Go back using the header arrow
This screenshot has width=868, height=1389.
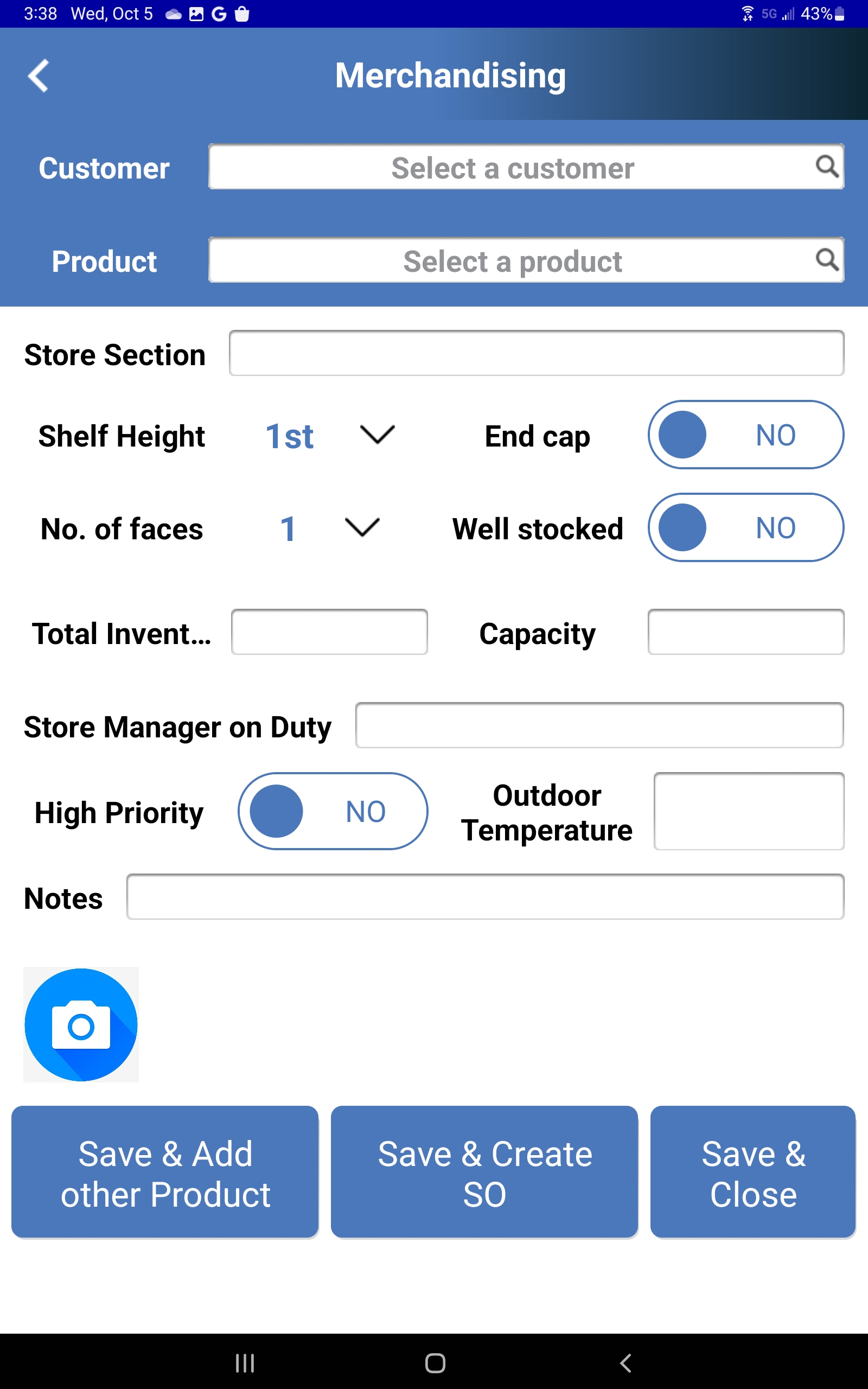tap(38, 75)
